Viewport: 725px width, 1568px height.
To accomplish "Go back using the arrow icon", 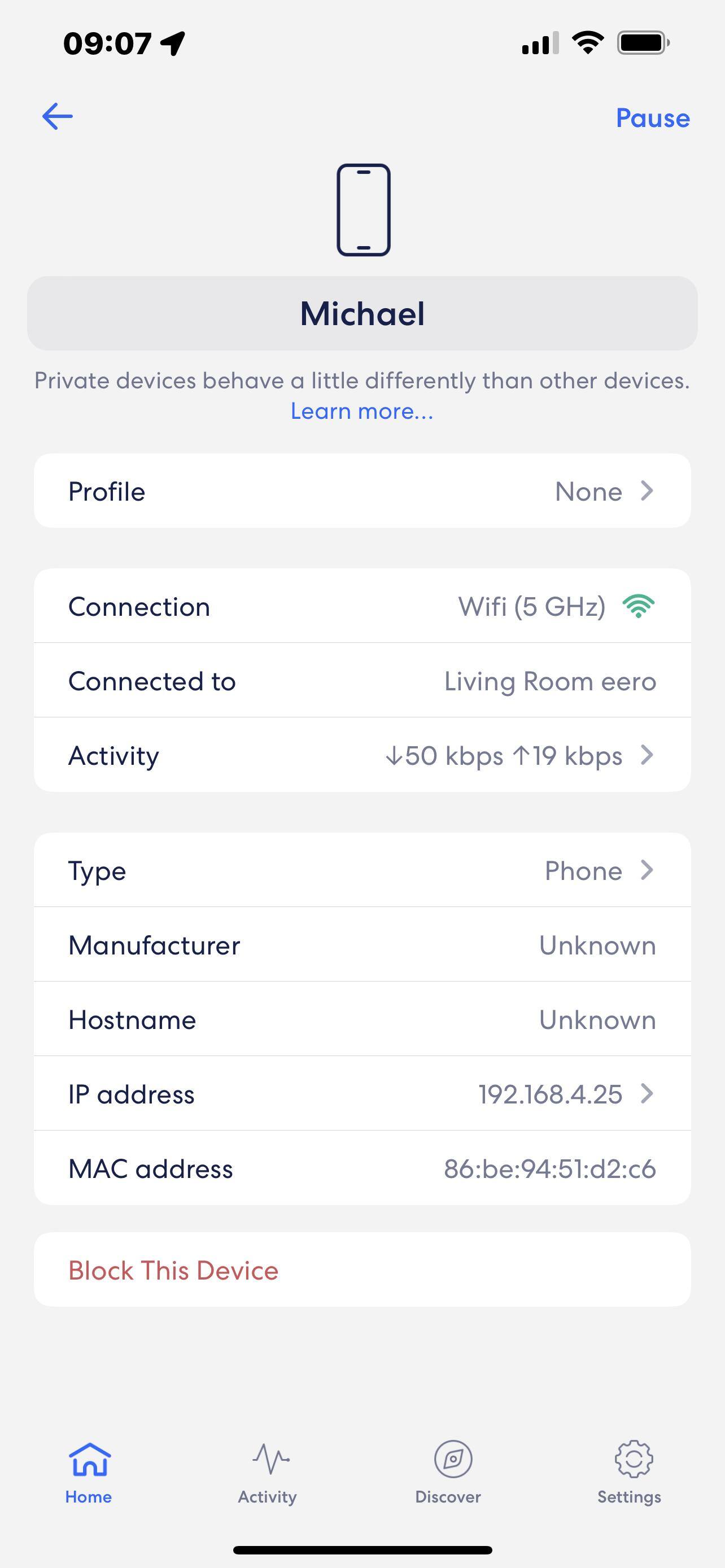I will [58, 116].
